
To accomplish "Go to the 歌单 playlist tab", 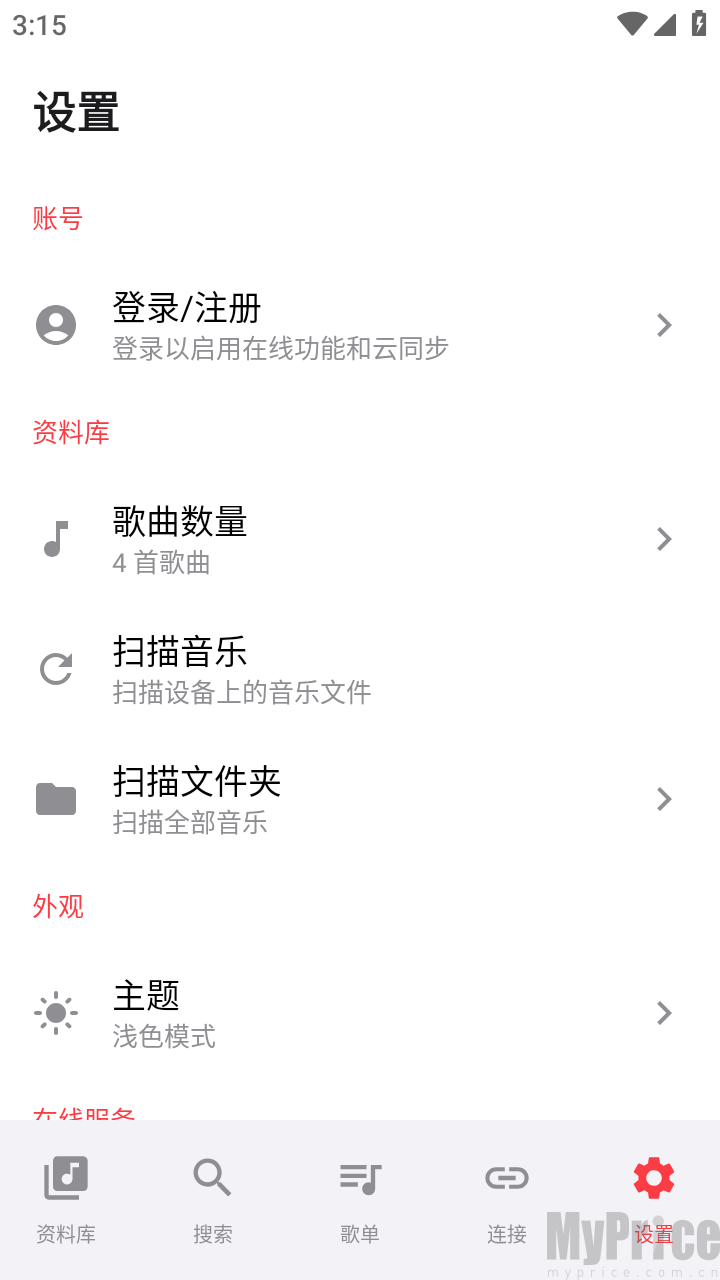I will [360, 1199].
